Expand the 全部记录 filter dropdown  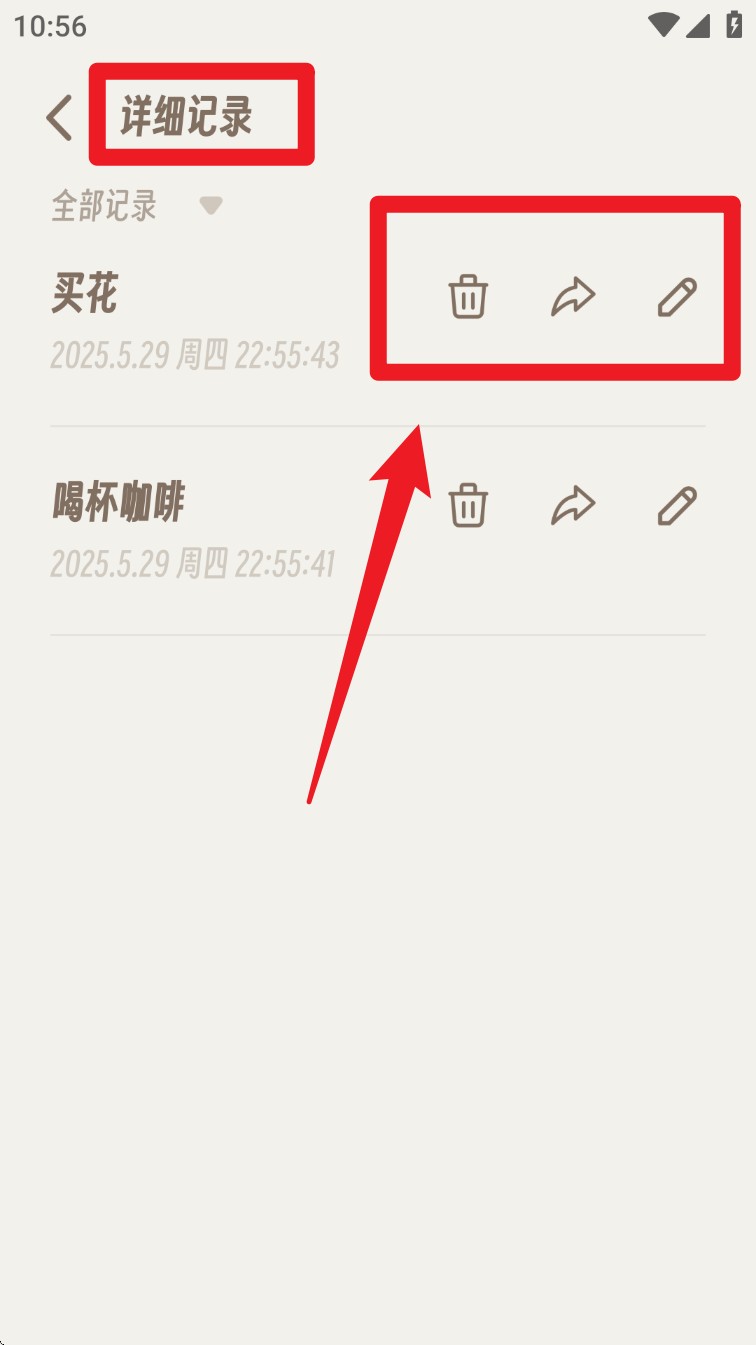210,206
